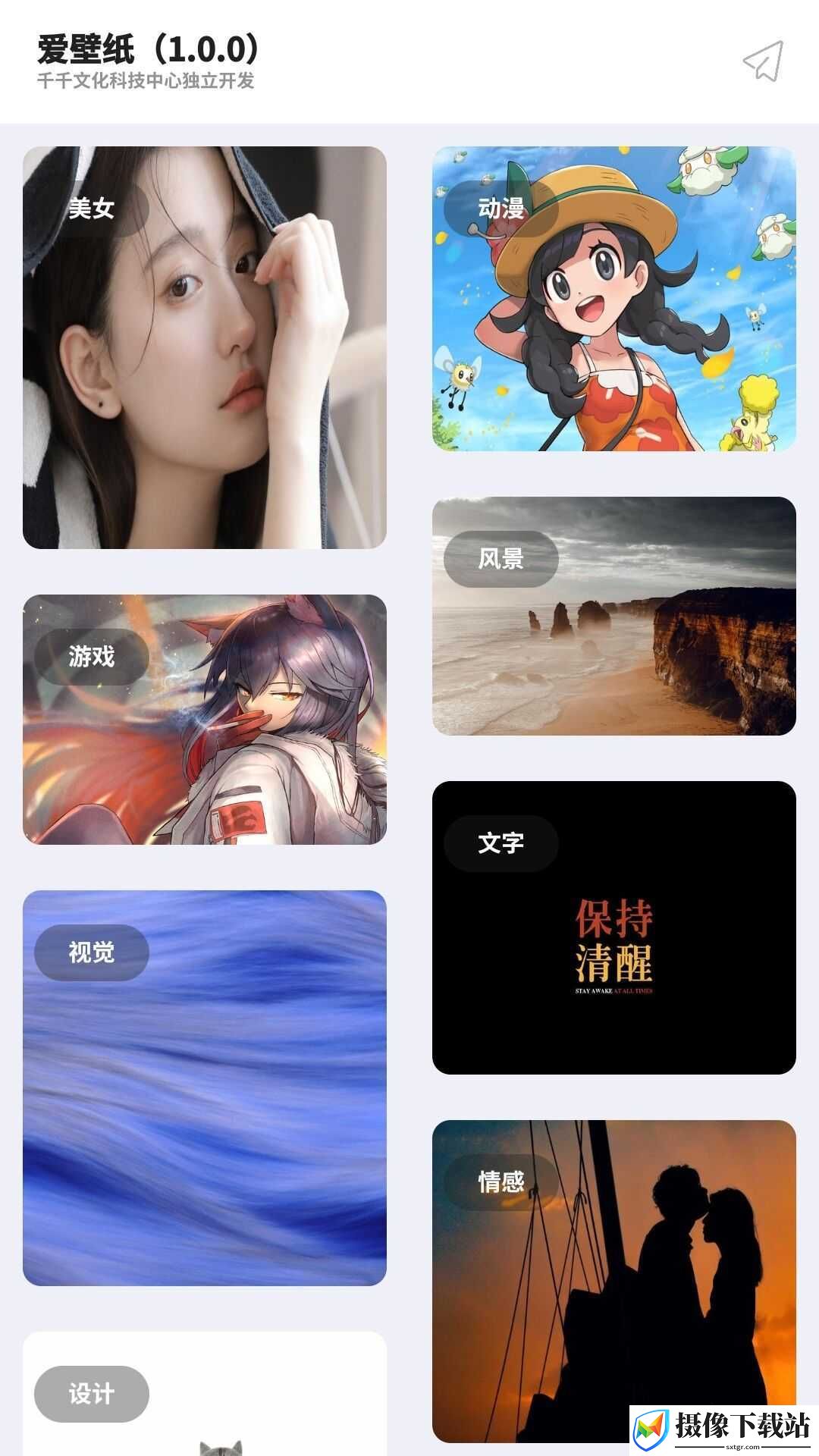Tap the paper plane share icon
Viewport: 819px width, 1456px height.
[762, 61]
